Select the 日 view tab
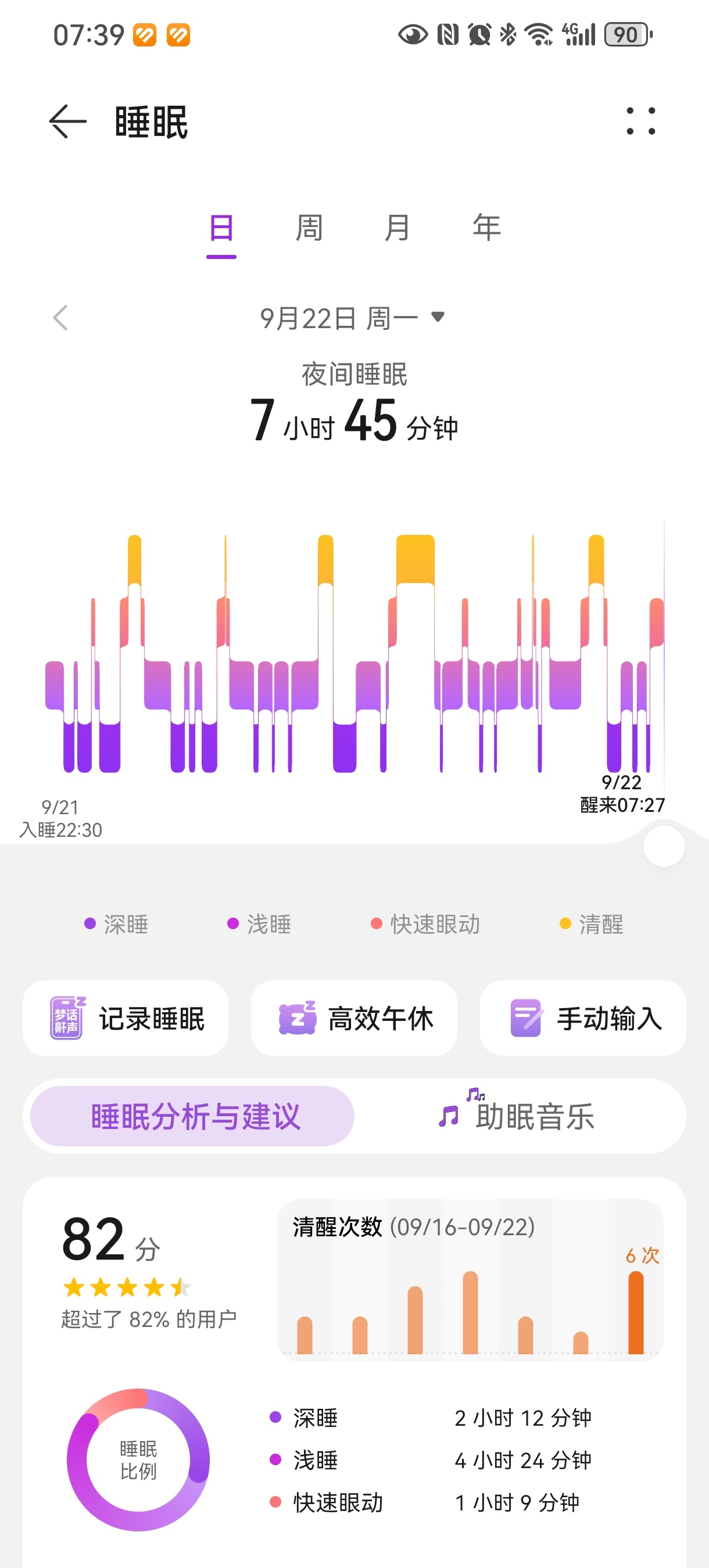The width and height of the screenshot is (709, 1568). click(x=221, y=229)
